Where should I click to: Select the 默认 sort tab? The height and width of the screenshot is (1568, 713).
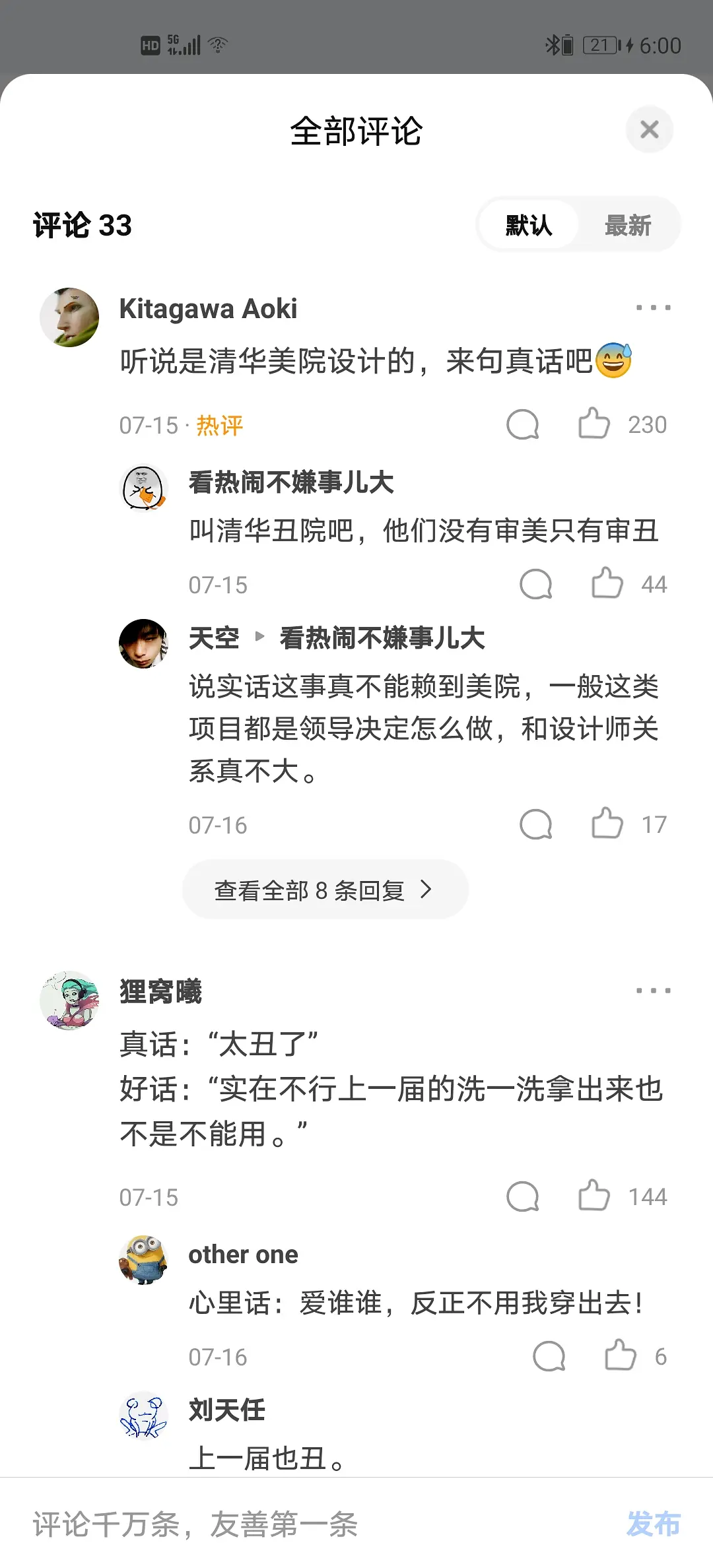pos(529,225)
